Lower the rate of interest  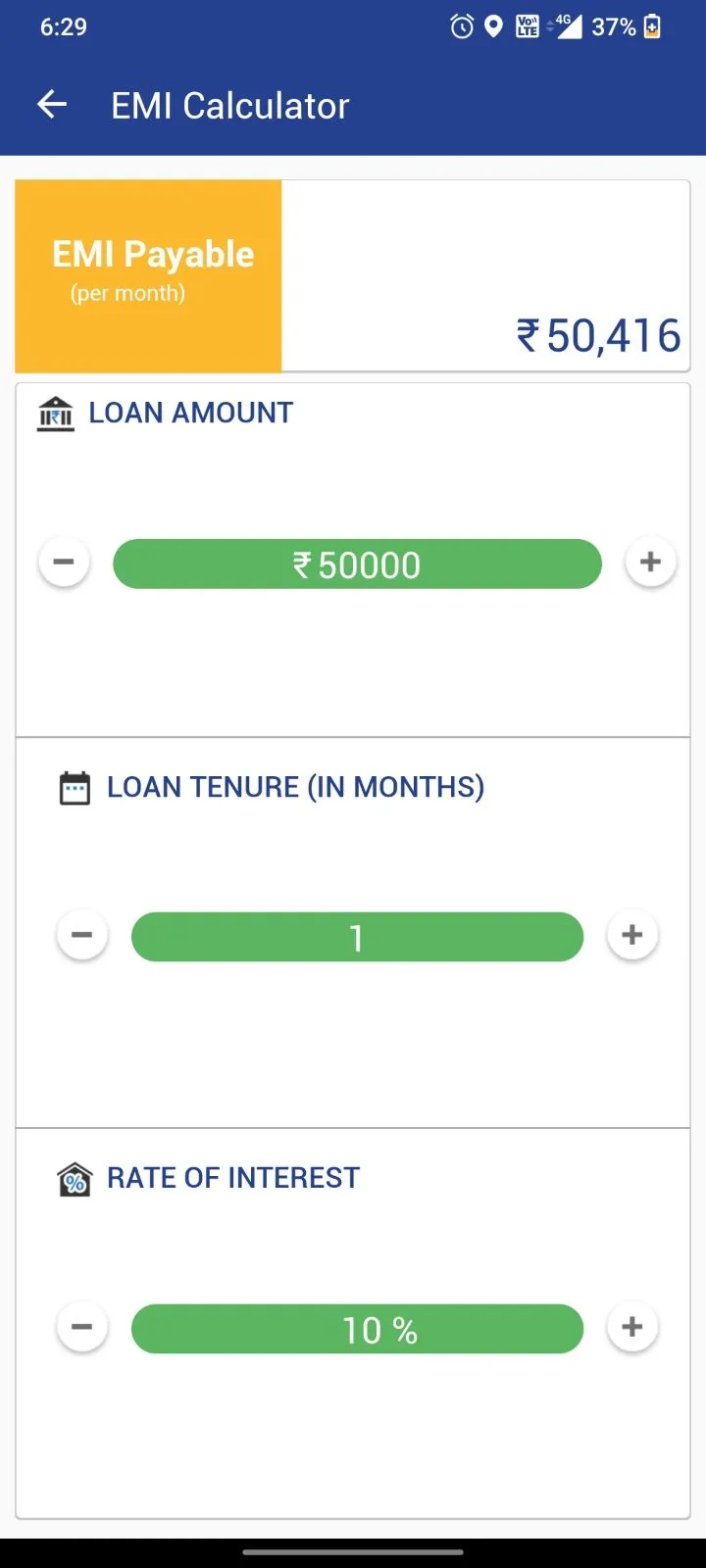pyautogui.click(x=82, y=1327)
